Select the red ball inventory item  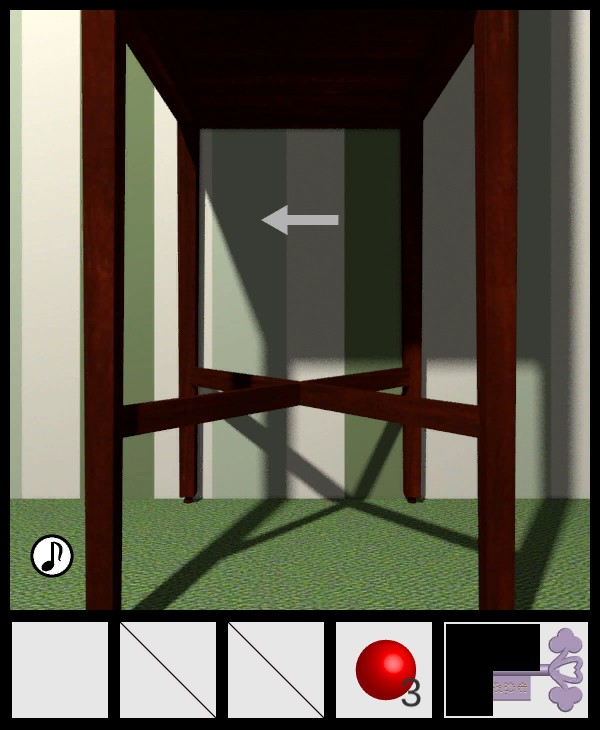pyautogui.click(x=385, y=669)
